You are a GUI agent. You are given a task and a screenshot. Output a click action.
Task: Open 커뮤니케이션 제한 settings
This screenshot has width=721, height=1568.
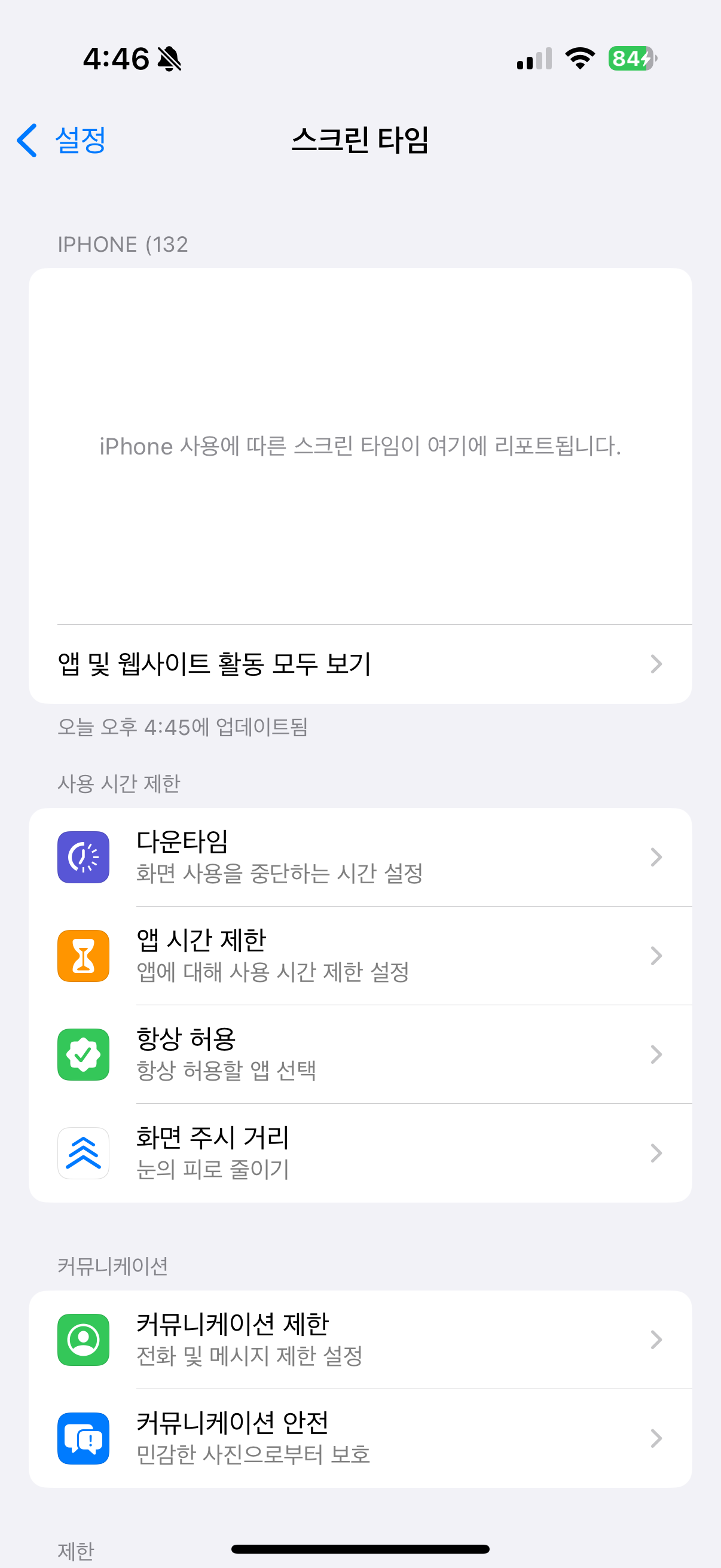pos(359,1339)
